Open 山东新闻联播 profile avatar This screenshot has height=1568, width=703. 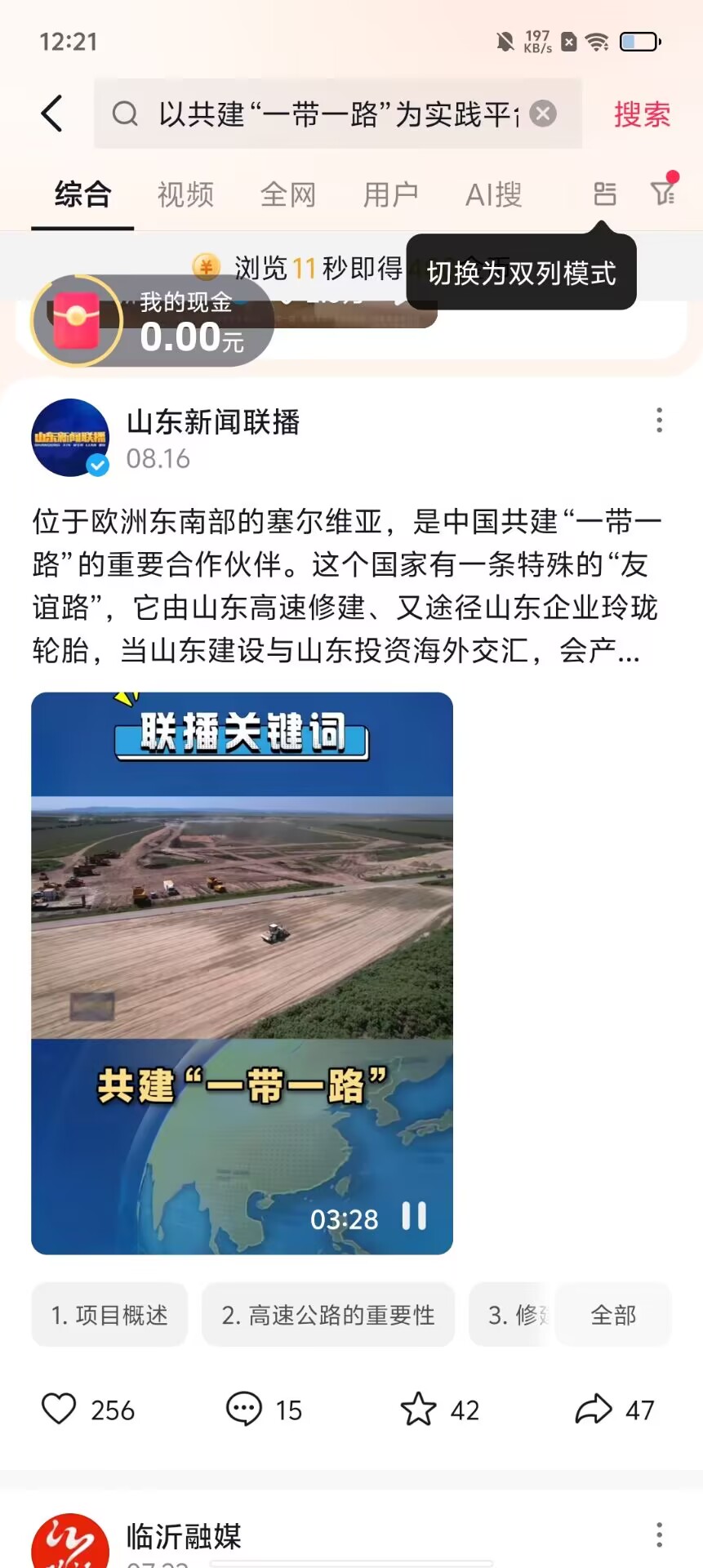click(x=70, y=438)
